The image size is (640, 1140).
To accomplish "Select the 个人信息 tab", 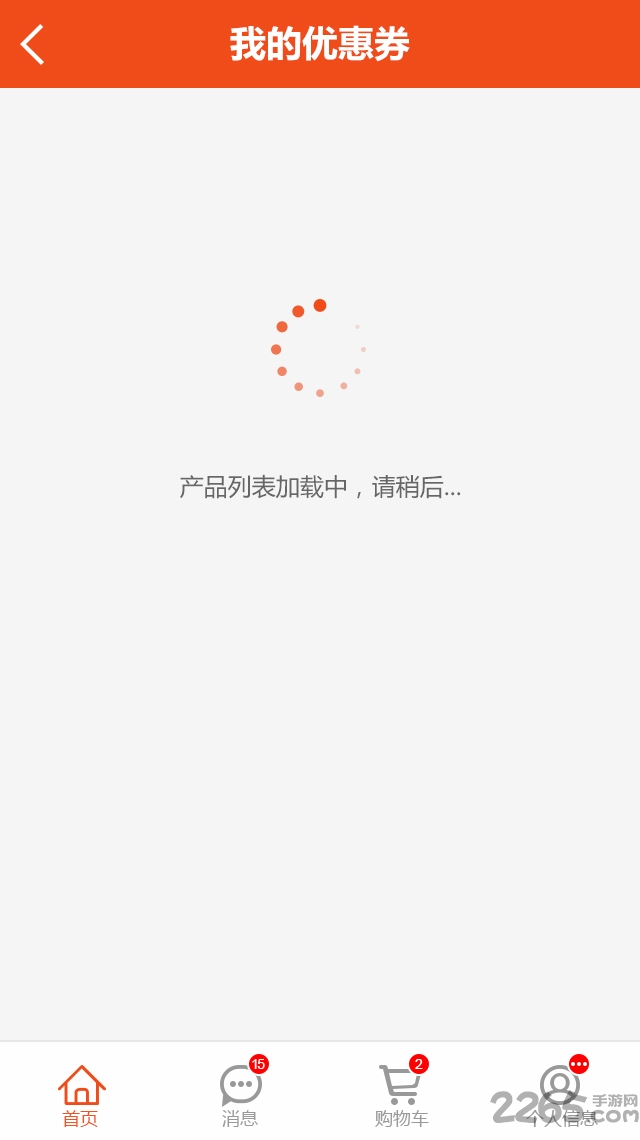I will (x=560, y=1094).
